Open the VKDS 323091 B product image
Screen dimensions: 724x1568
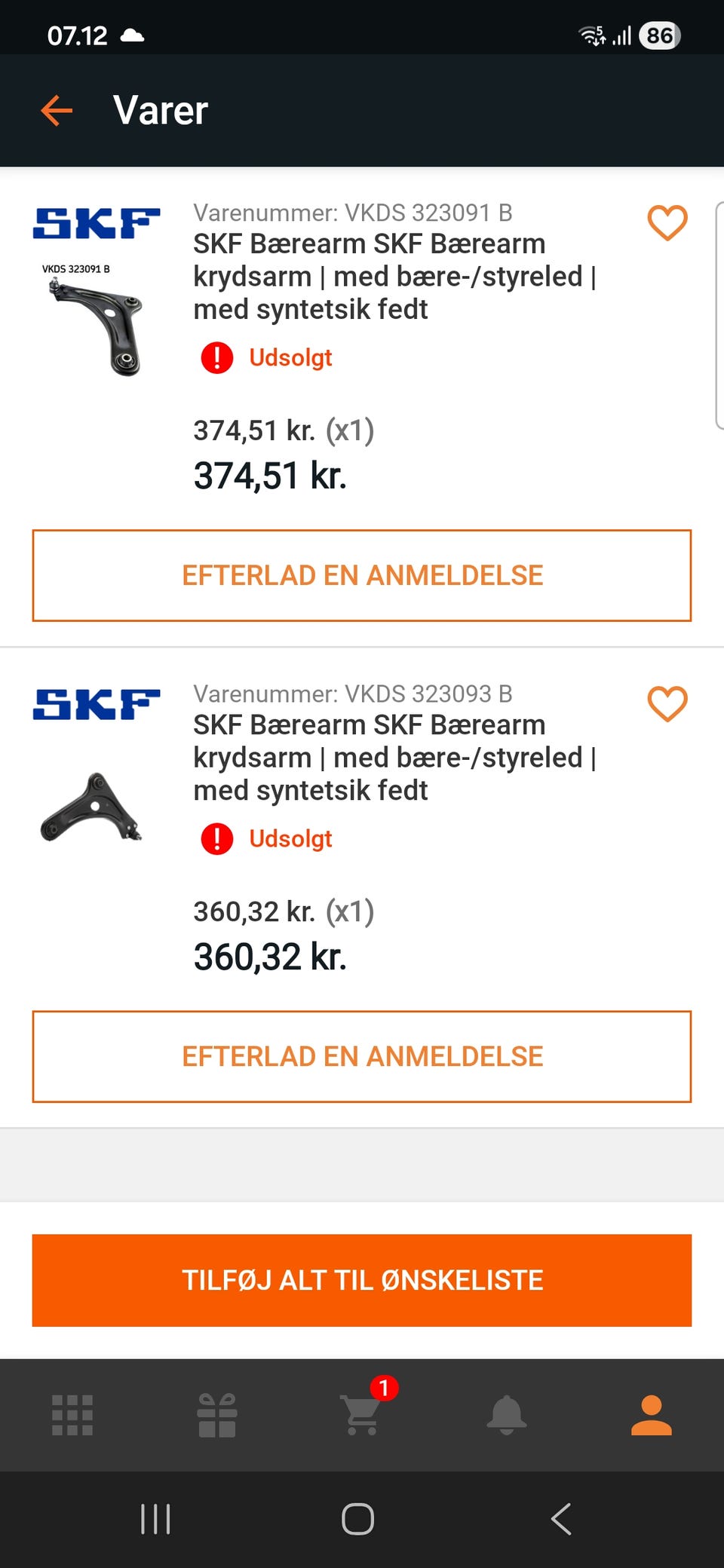click(97, 320)
